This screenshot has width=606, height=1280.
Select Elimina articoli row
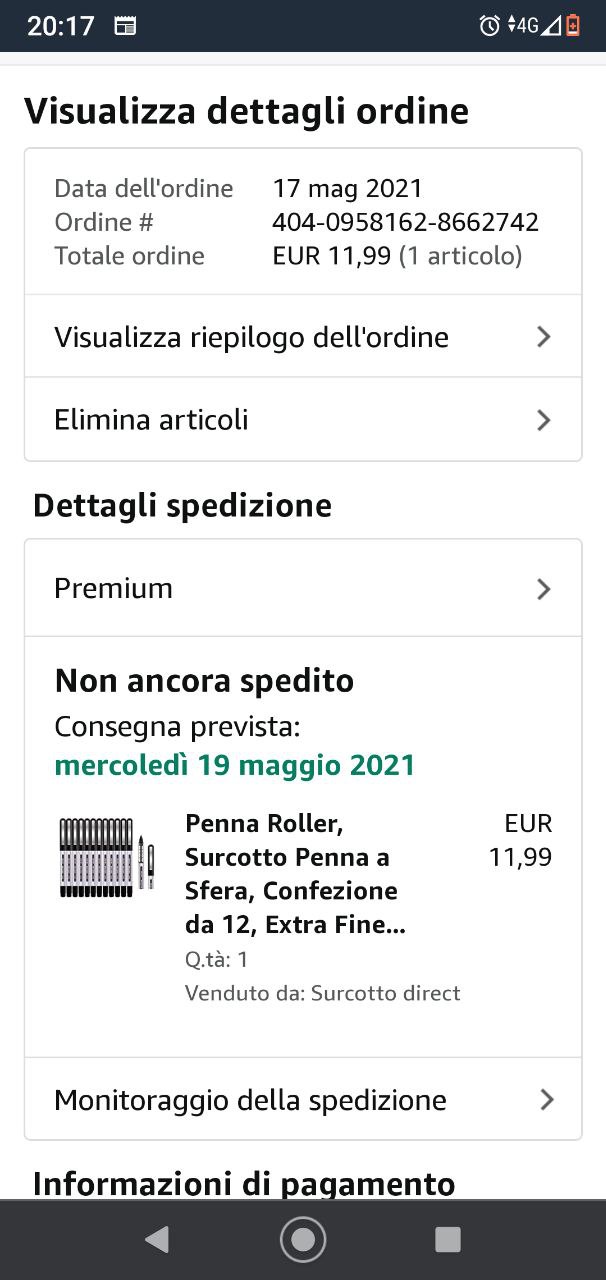302,420
